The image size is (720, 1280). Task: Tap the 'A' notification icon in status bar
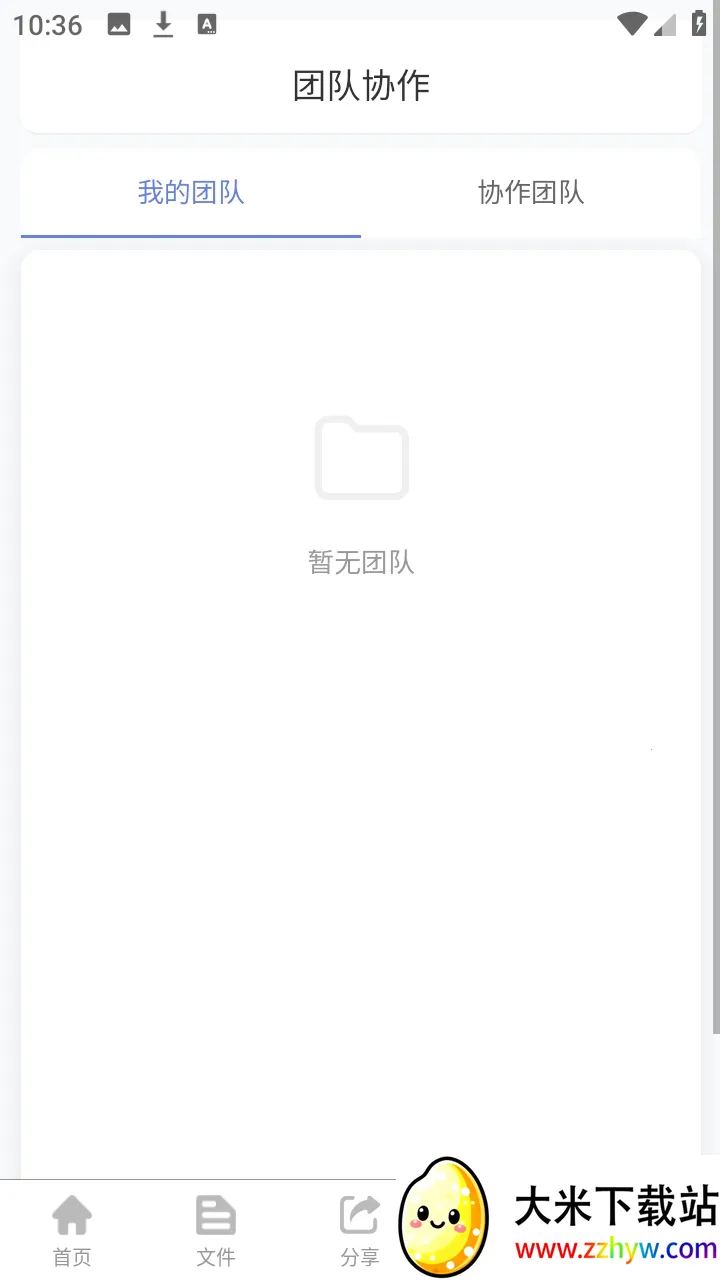[x=208, y=24]
